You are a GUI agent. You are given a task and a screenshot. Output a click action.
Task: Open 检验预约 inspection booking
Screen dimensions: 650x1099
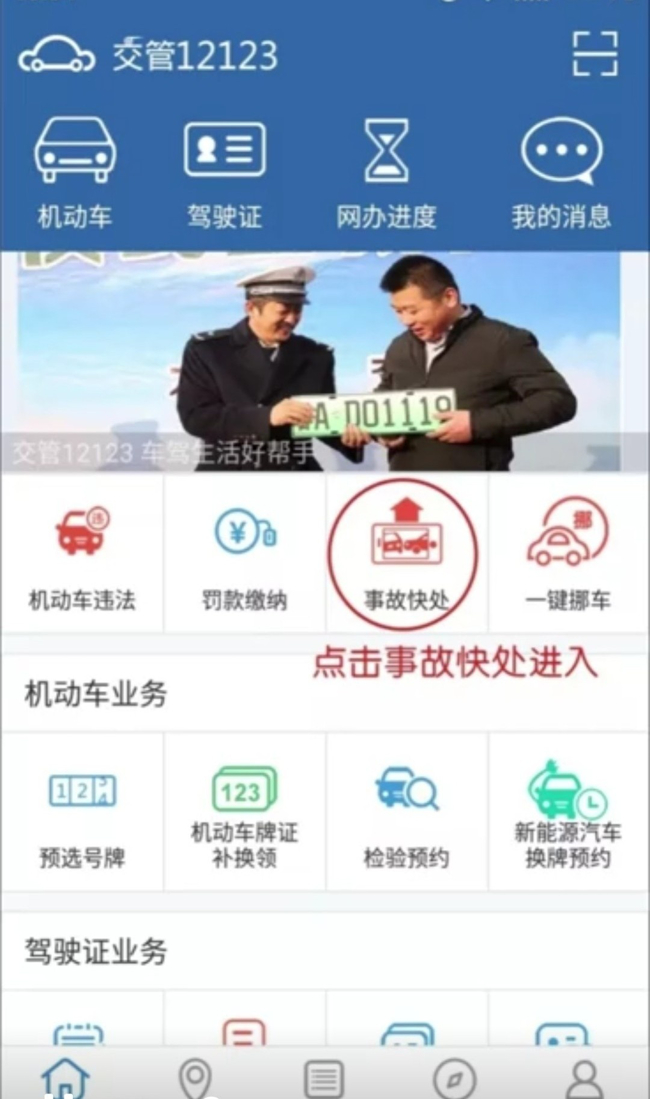tap(405, 812)
